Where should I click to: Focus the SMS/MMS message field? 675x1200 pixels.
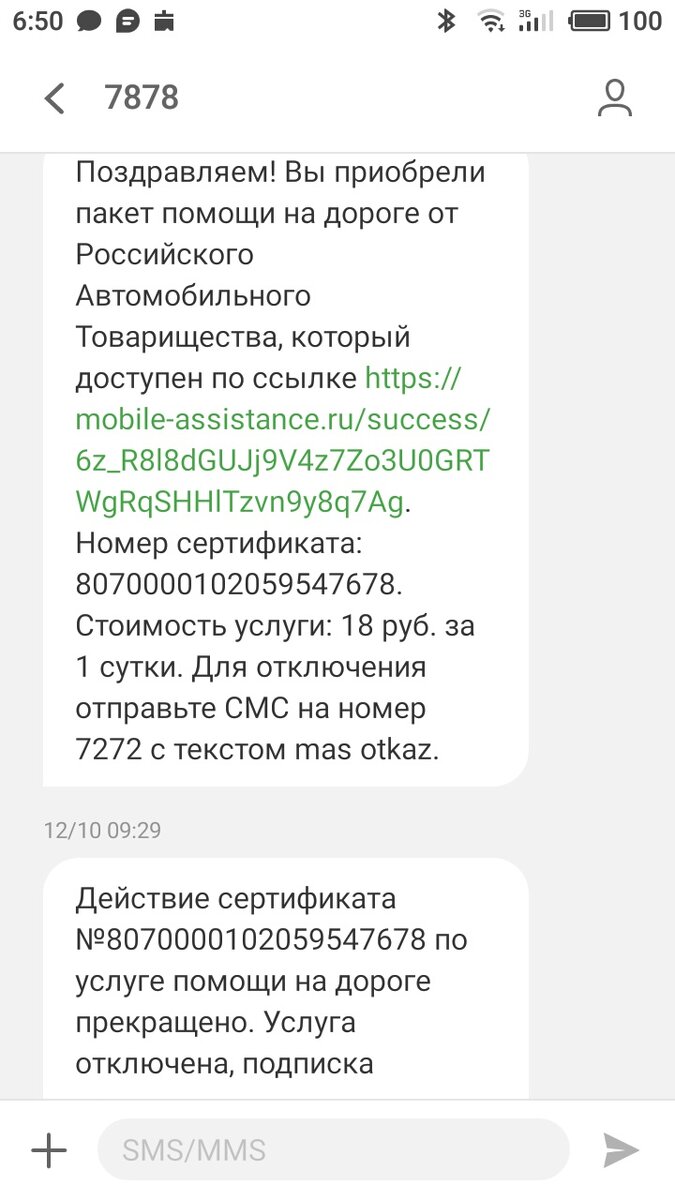click(333, 1150)
